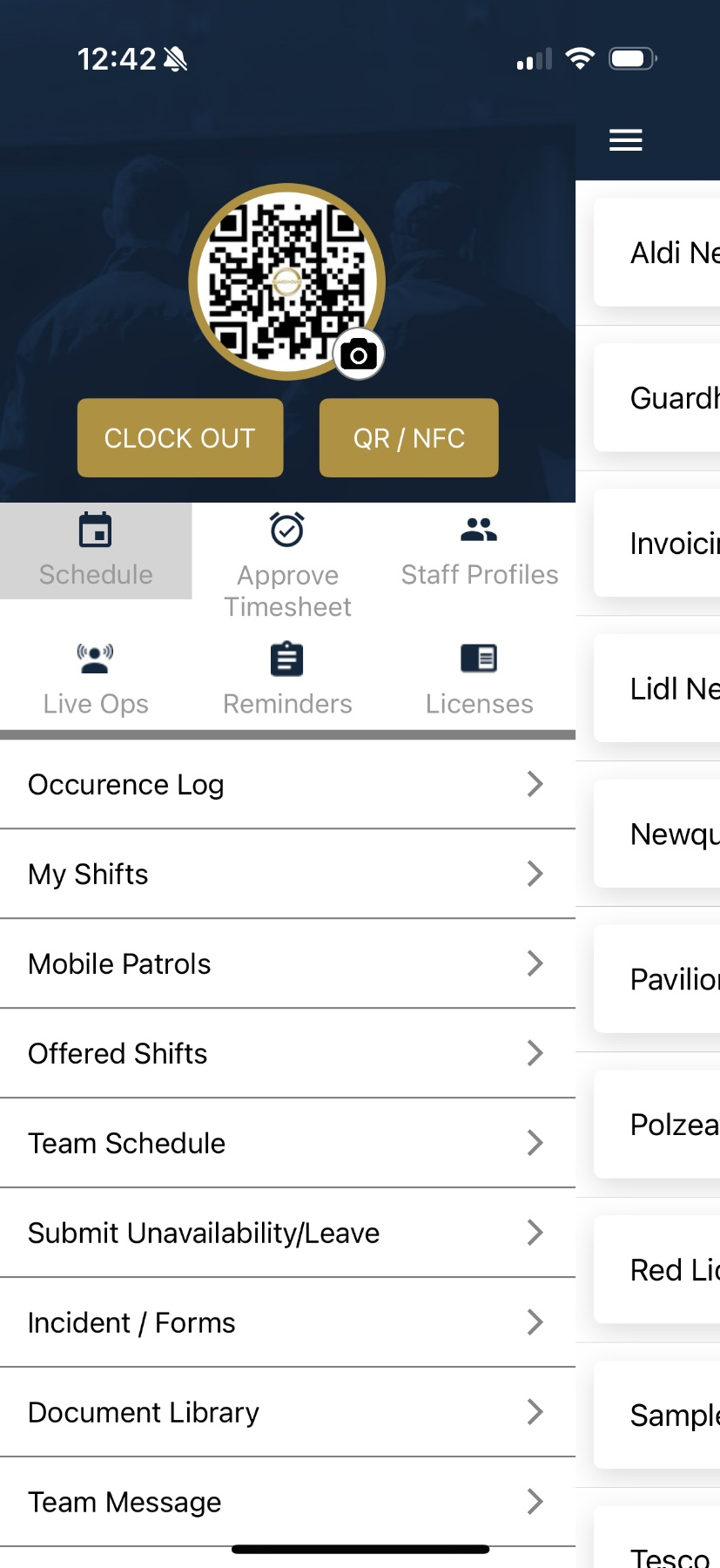Image resolution: width=720 pixels, height=1568 pixels.
Task: Go to Staff Profiles
Action: point(480,551)
